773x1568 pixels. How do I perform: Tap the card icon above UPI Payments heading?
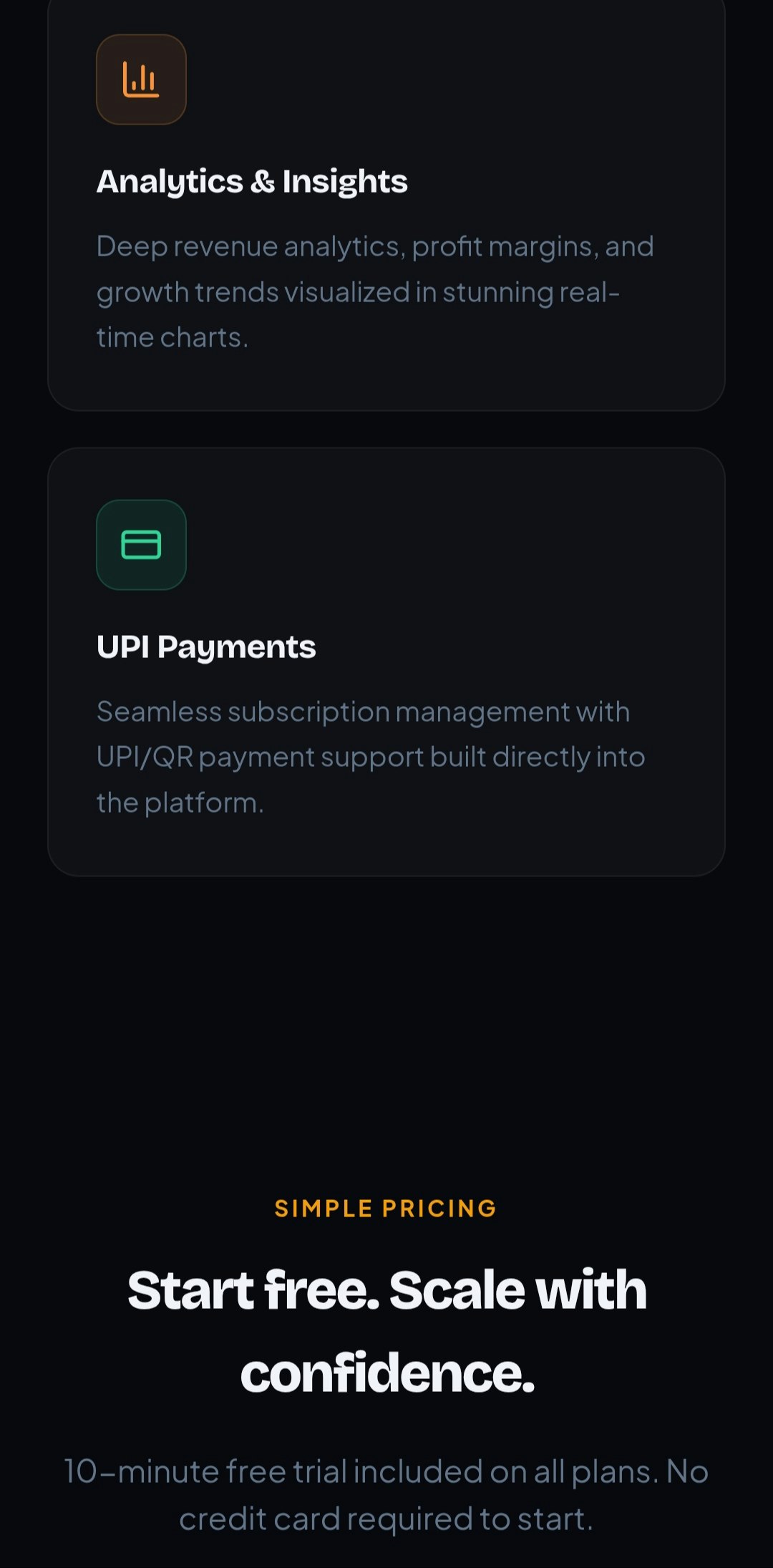[x=141, y=546]
